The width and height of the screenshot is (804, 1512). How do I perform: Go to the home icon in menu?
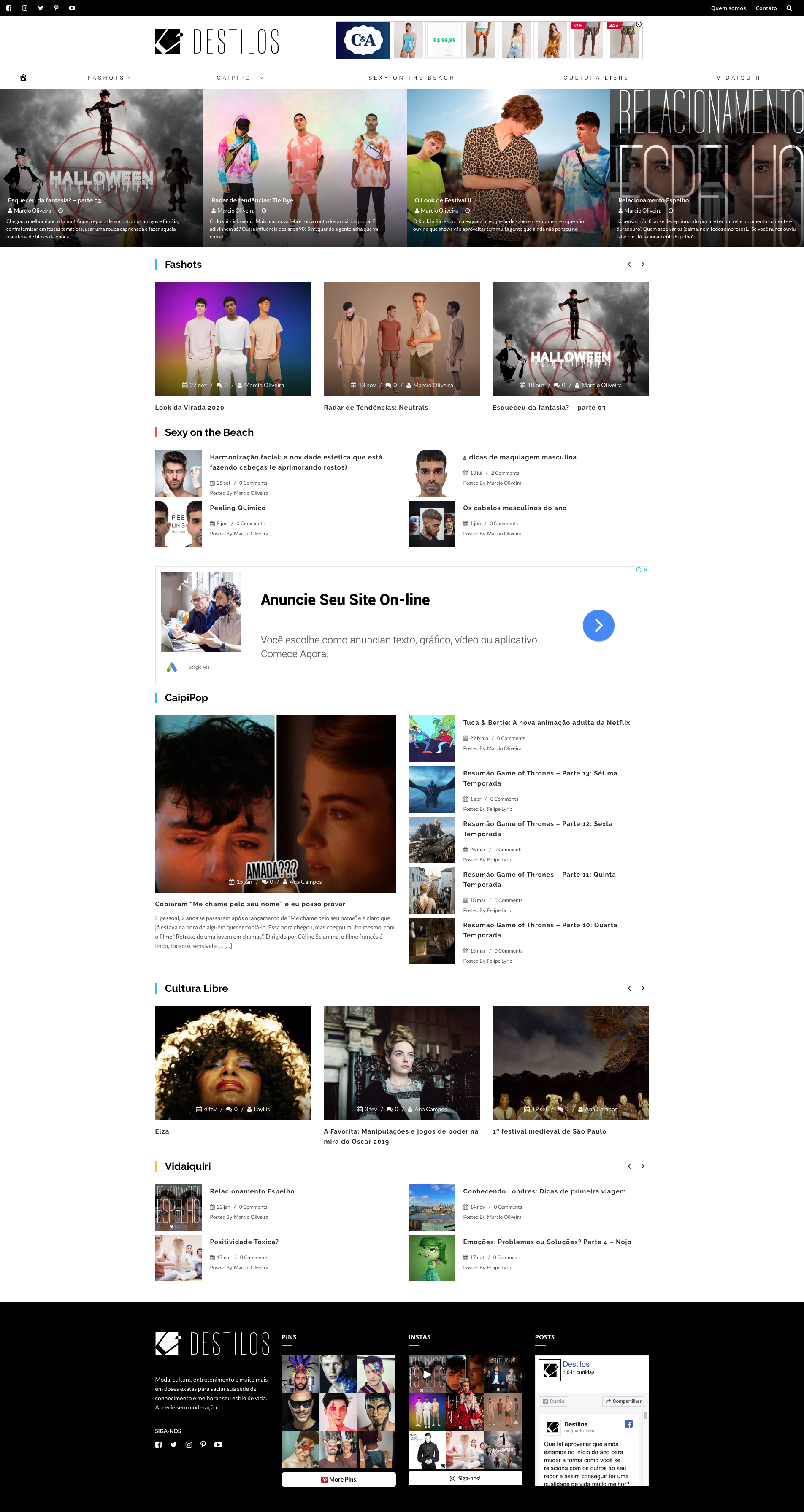pos(24,78)
